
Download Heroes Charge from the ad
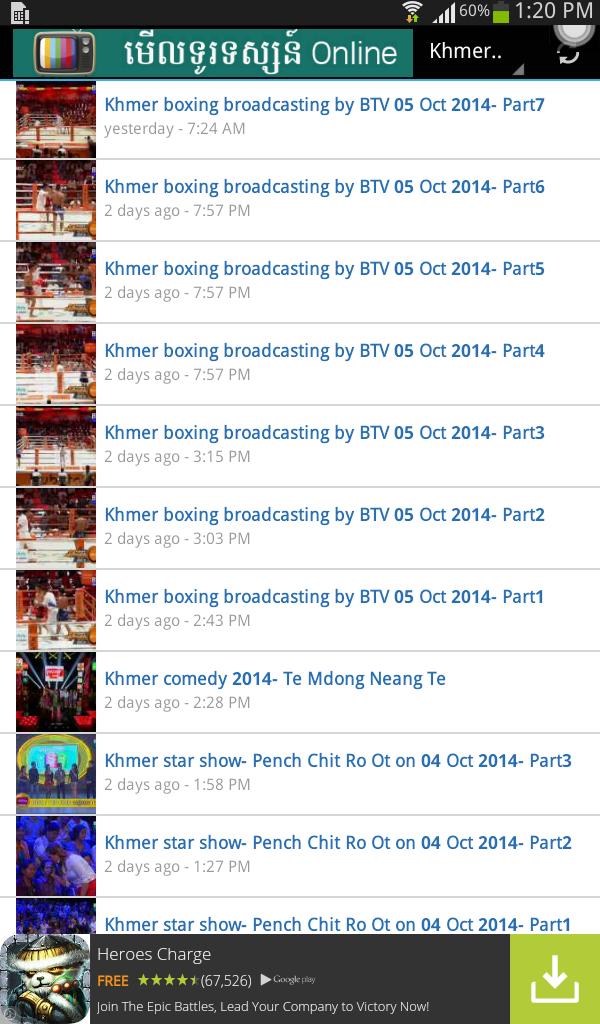click(x=554, y=979)
